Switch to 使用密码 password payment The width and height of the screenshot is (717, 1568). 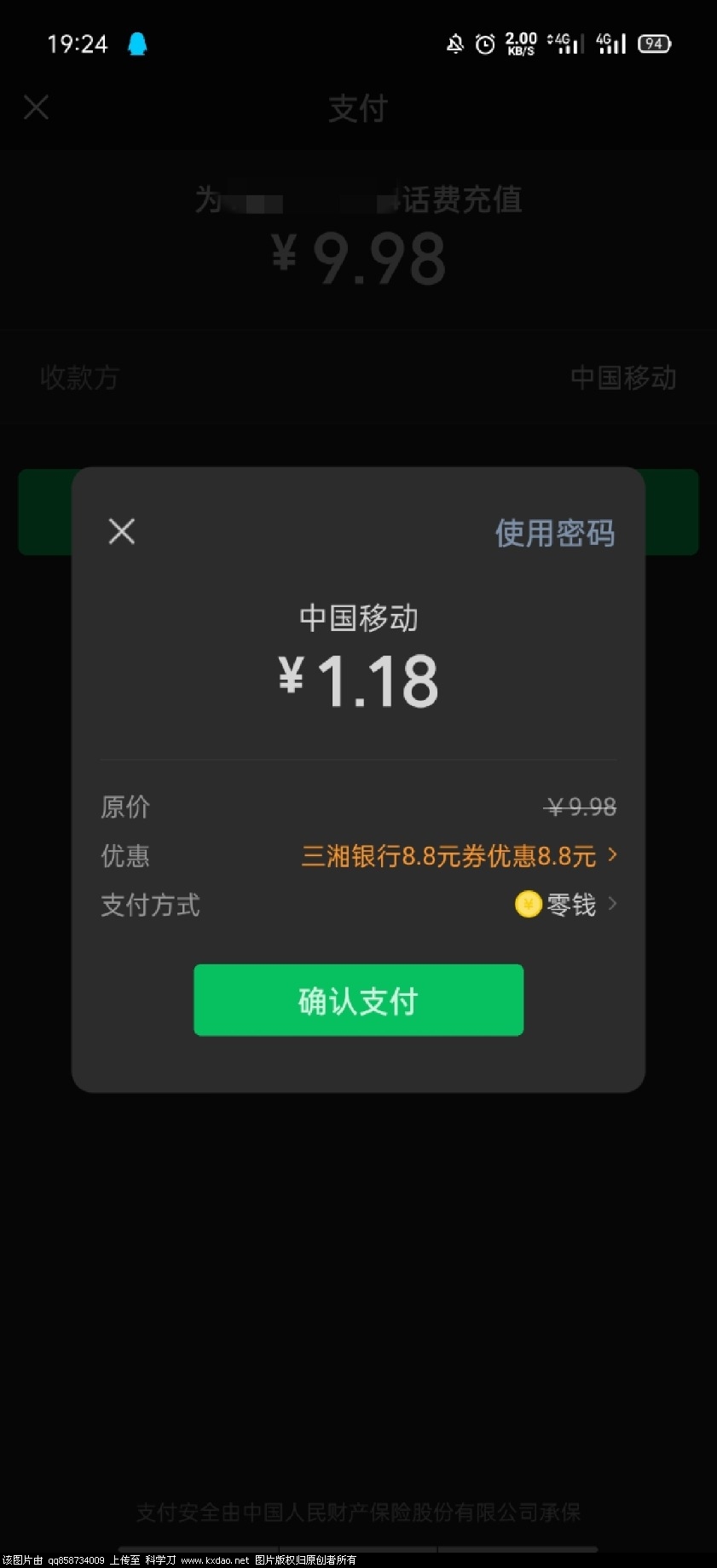pos(554,534)
